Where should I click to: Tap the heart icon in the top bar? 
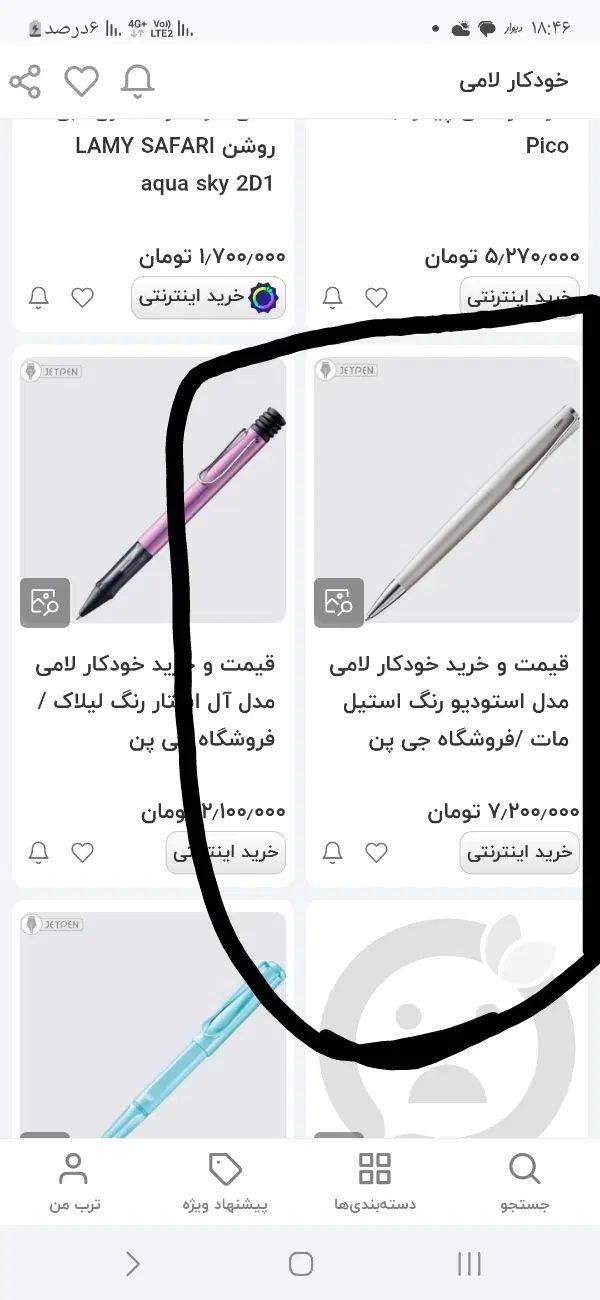(x=82, y=81)
